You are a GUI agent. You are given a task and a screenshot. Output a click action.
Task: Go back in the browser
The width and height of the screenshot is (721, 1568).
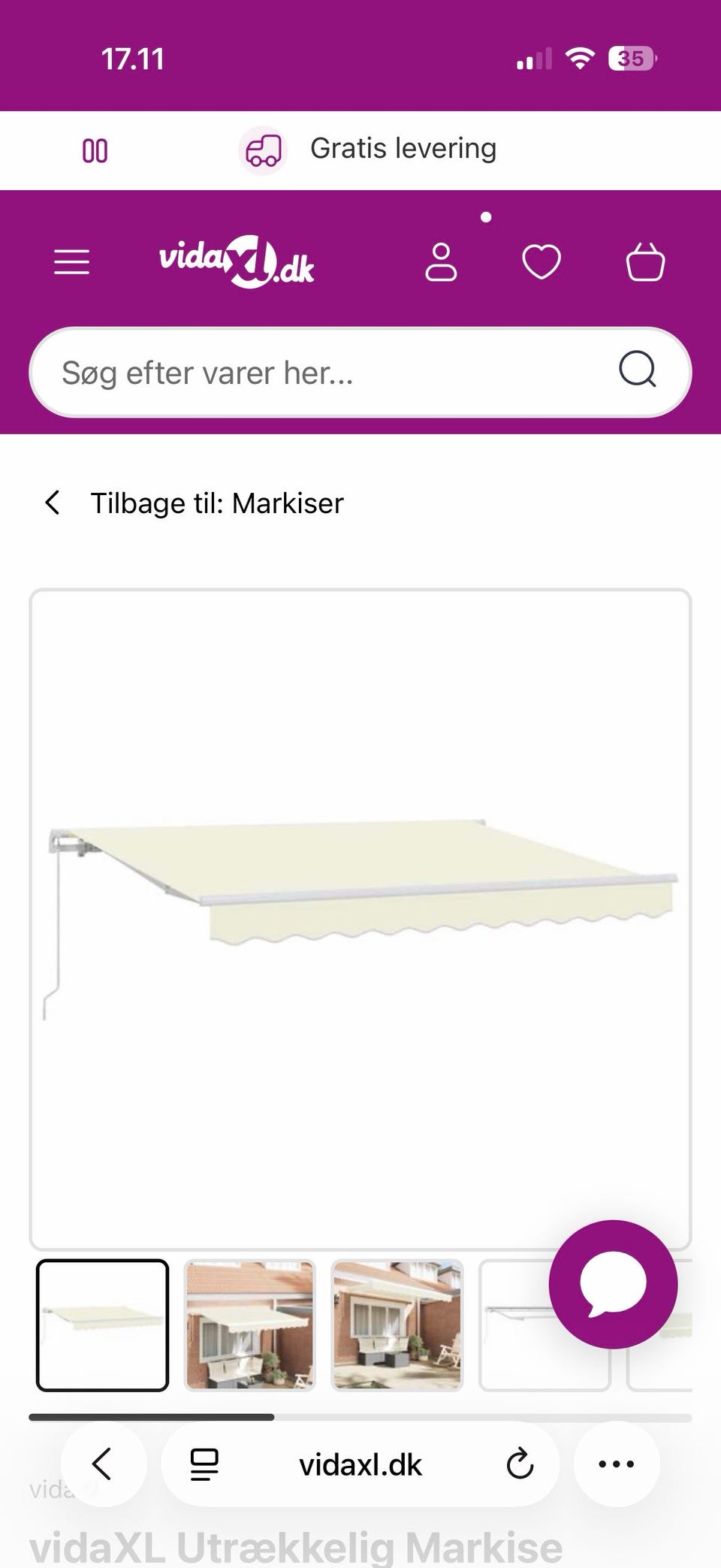[102, 1464]
